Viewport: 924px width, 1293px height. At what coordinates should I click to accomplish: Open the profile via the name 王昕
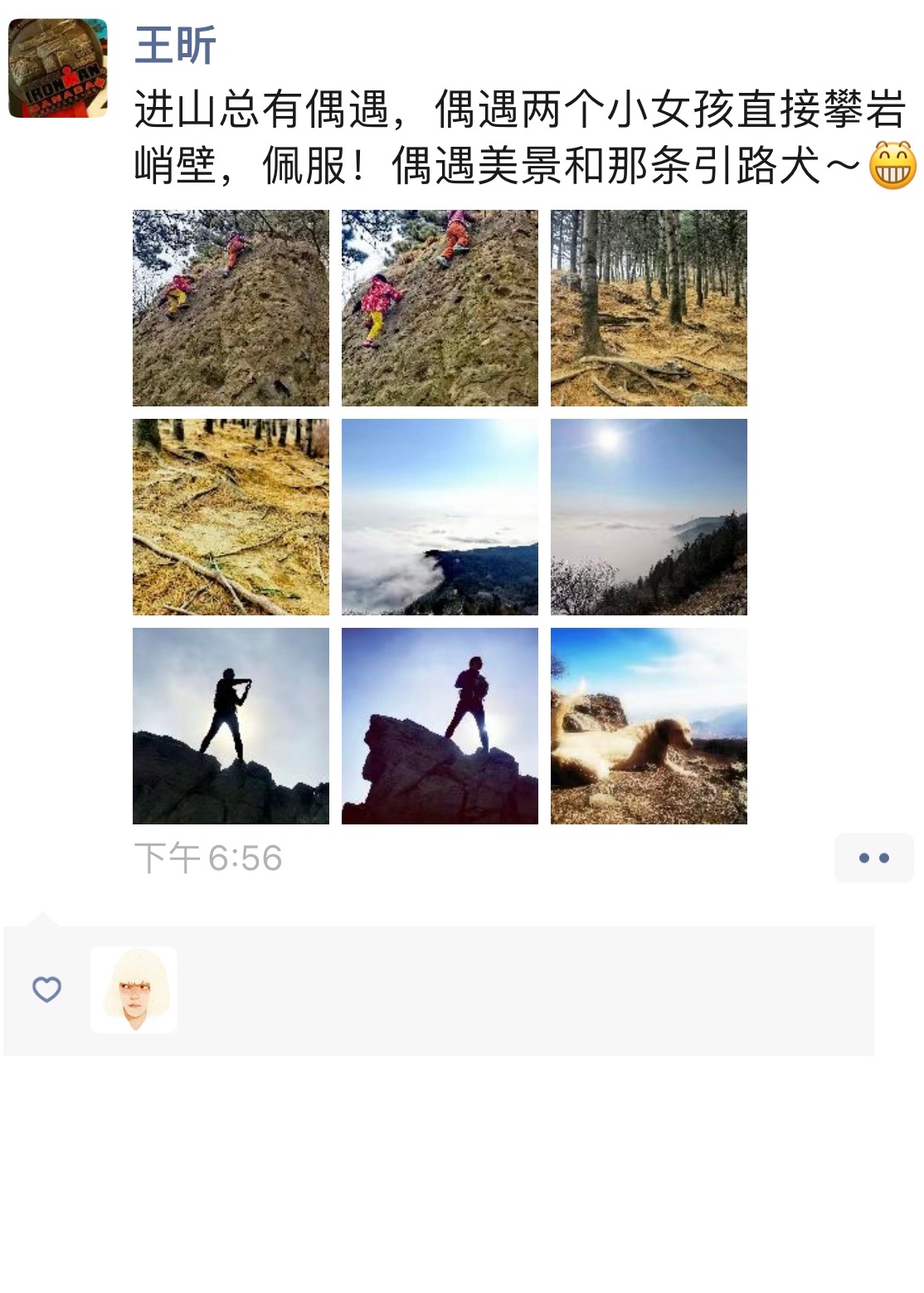(175, 45)
